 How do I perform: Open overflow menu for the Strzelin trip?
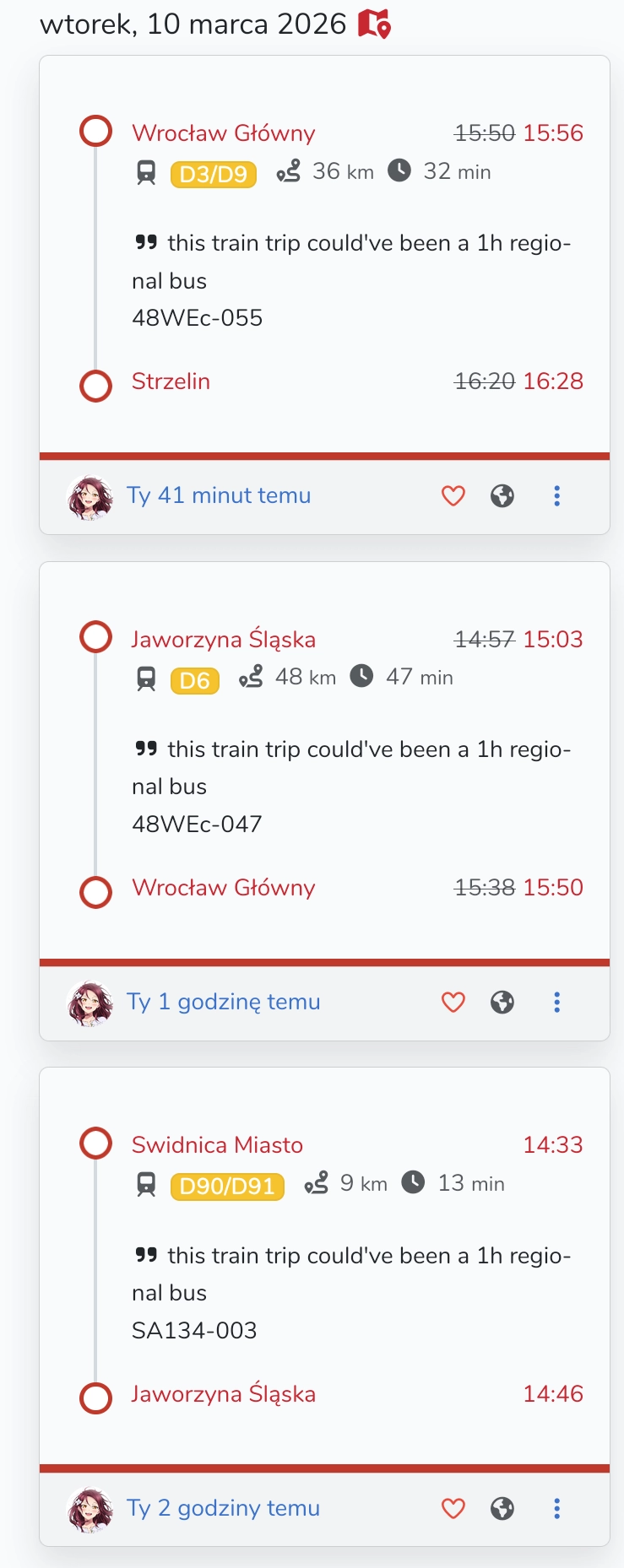pos(556,495)
